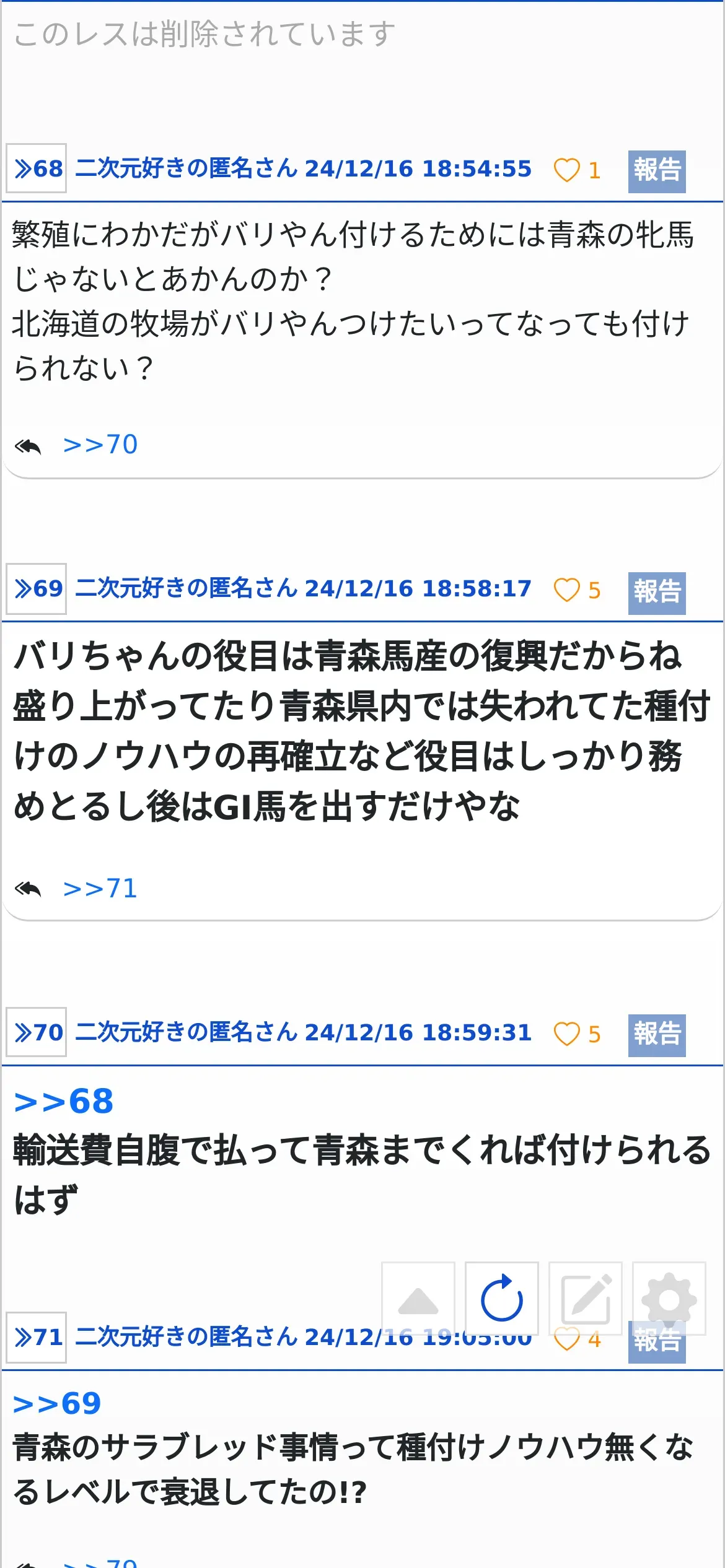The width and height of the screenshot is (725, 1568).
Task: Report post 70 via 報告
Action: (x=657, y=1036)
